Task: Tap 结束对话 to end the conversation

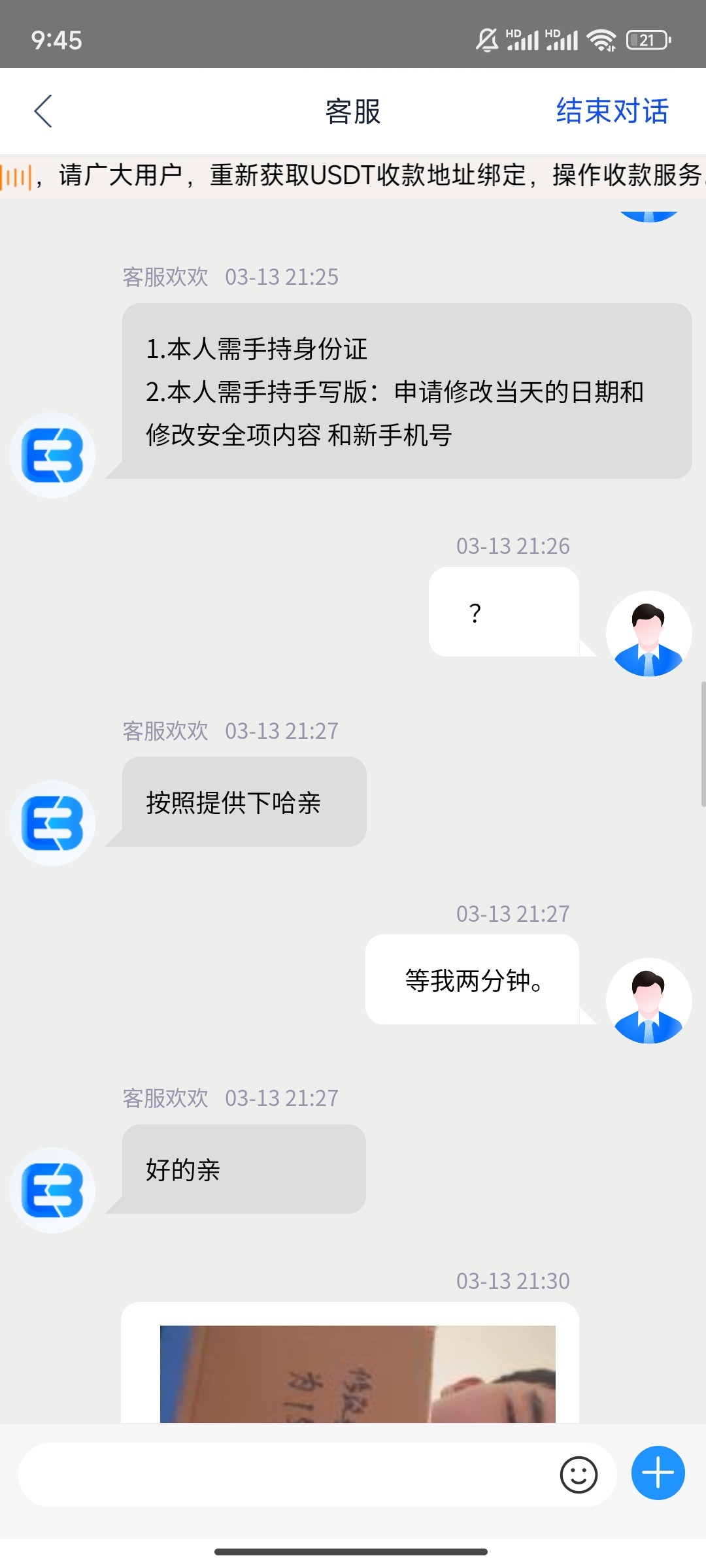Action: pos(612,111)
